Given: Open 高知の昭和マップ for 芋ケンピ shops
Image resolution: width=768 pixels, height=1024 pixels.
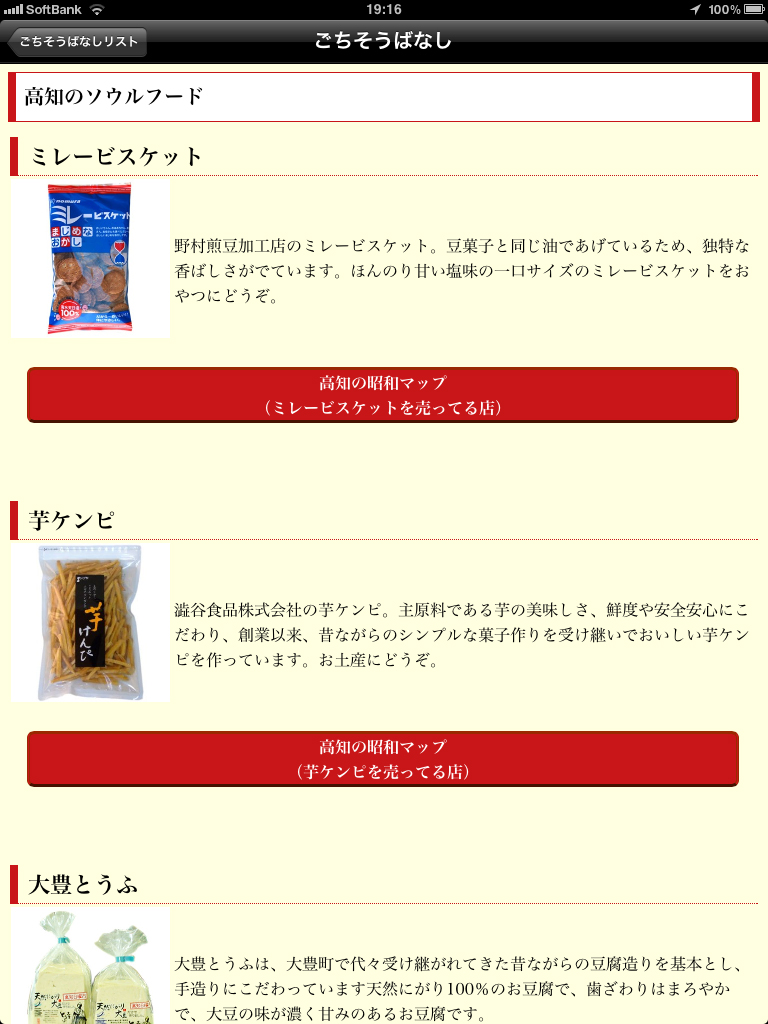Looking at the screenshot, I should click(383, 759).
